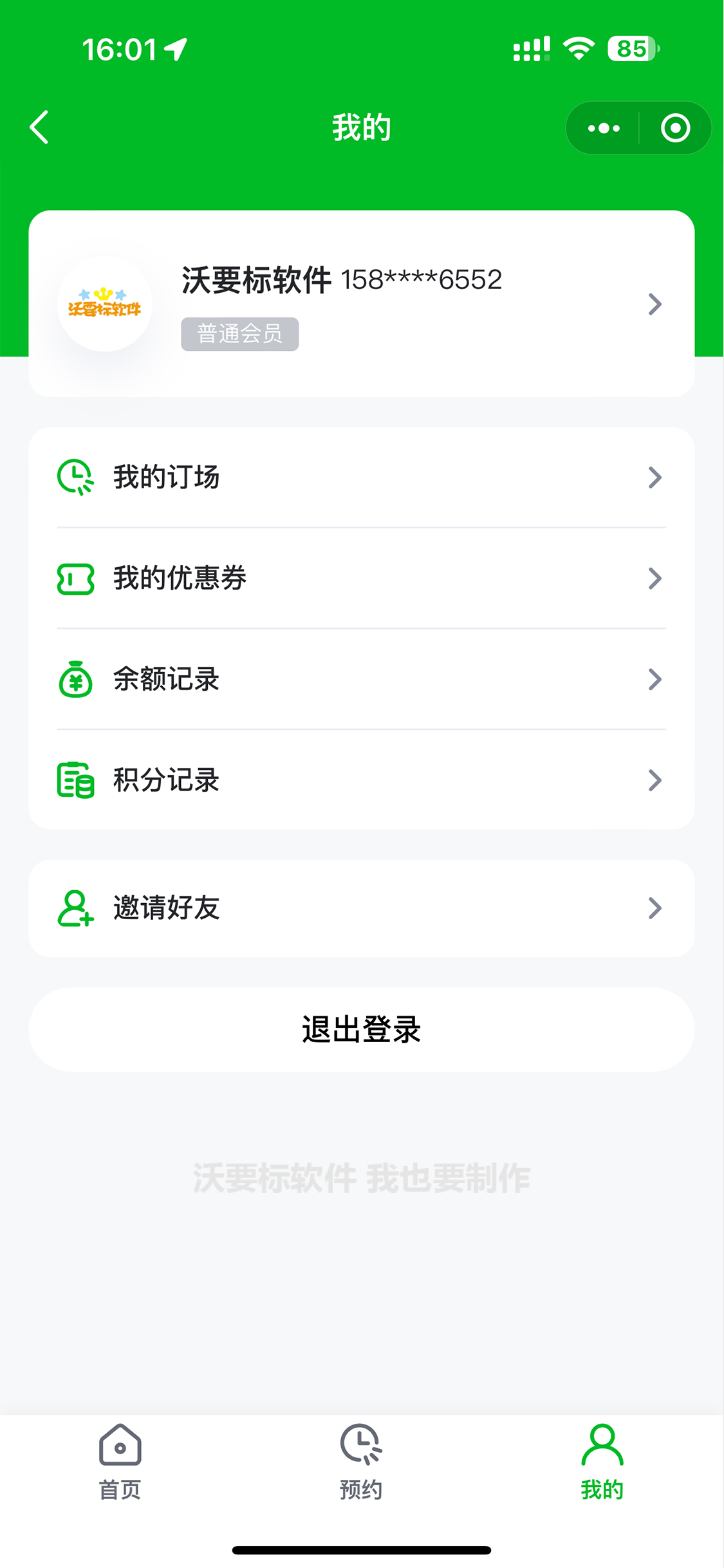This screenshot has width=724, height=1568.
Task: Open the 沃要标软件 profile card
Action: click(362, 304)
